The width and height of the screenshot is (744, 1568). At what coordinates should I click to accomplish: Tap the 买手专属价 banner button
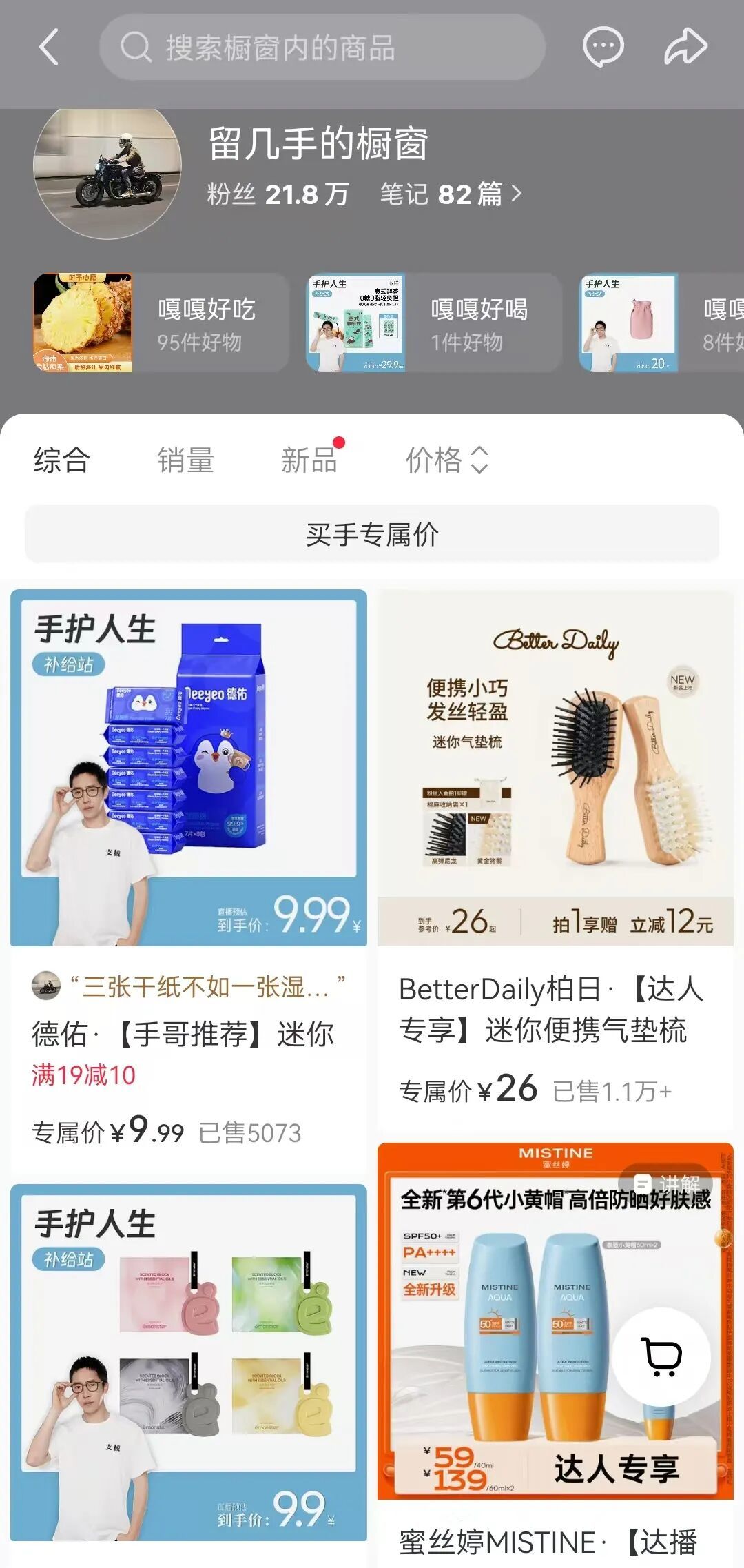click(x=372, y=534)
